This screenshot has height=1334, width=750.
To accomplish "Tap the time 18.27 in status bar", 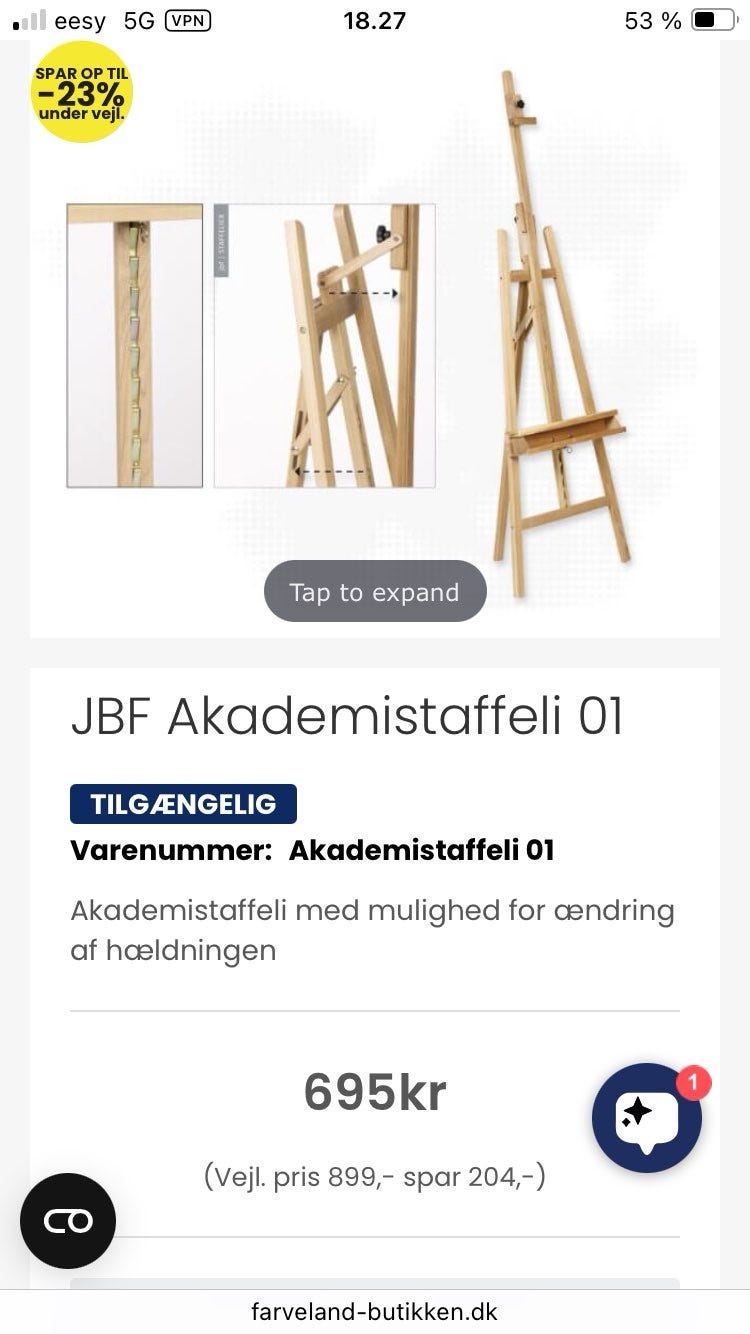I will 374,20.
